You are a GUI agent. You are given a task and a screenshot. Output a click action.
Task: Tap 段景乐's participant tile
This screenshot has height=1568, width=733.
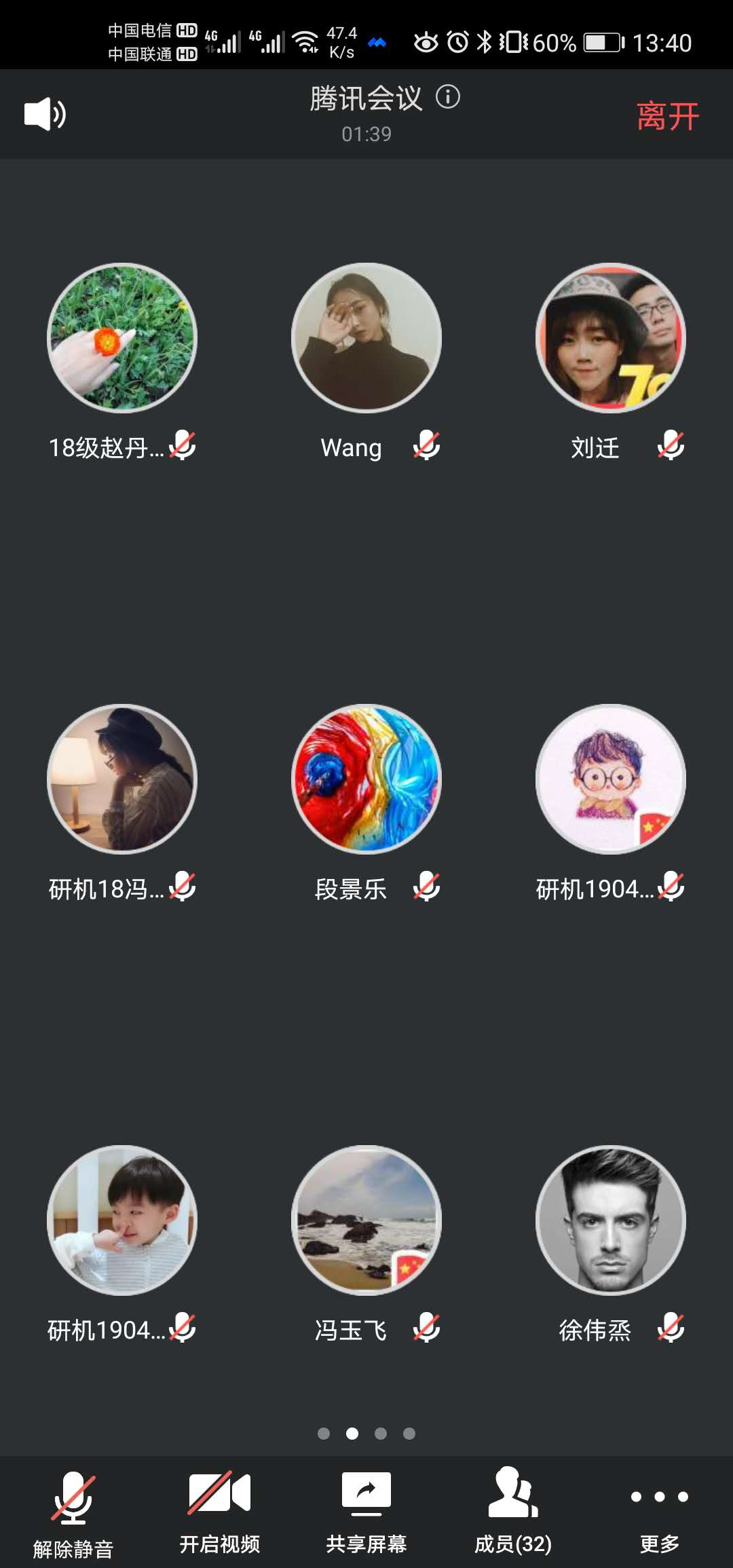366,779
